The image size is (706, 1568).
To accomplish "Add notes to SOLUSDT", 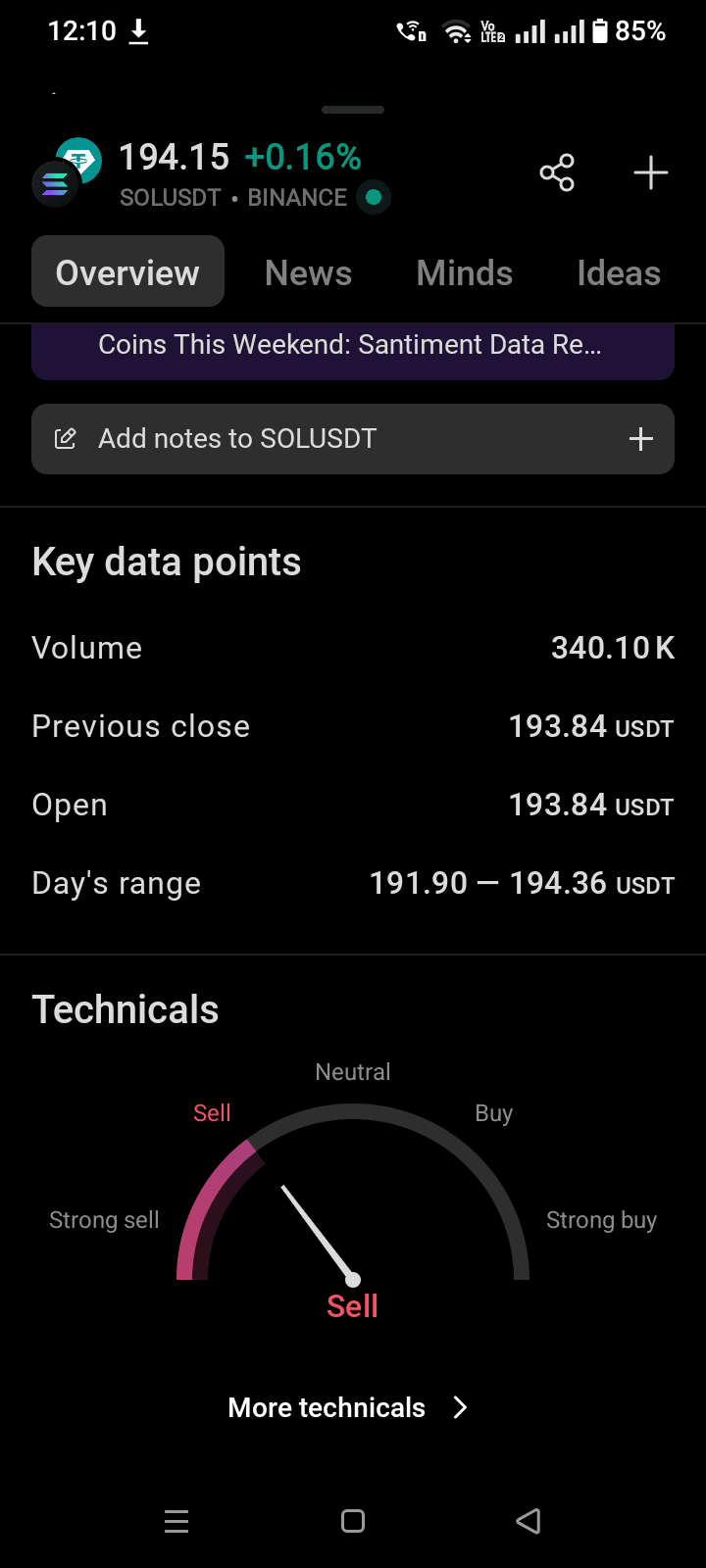I will pyautogui.click(x=352, y=439).
